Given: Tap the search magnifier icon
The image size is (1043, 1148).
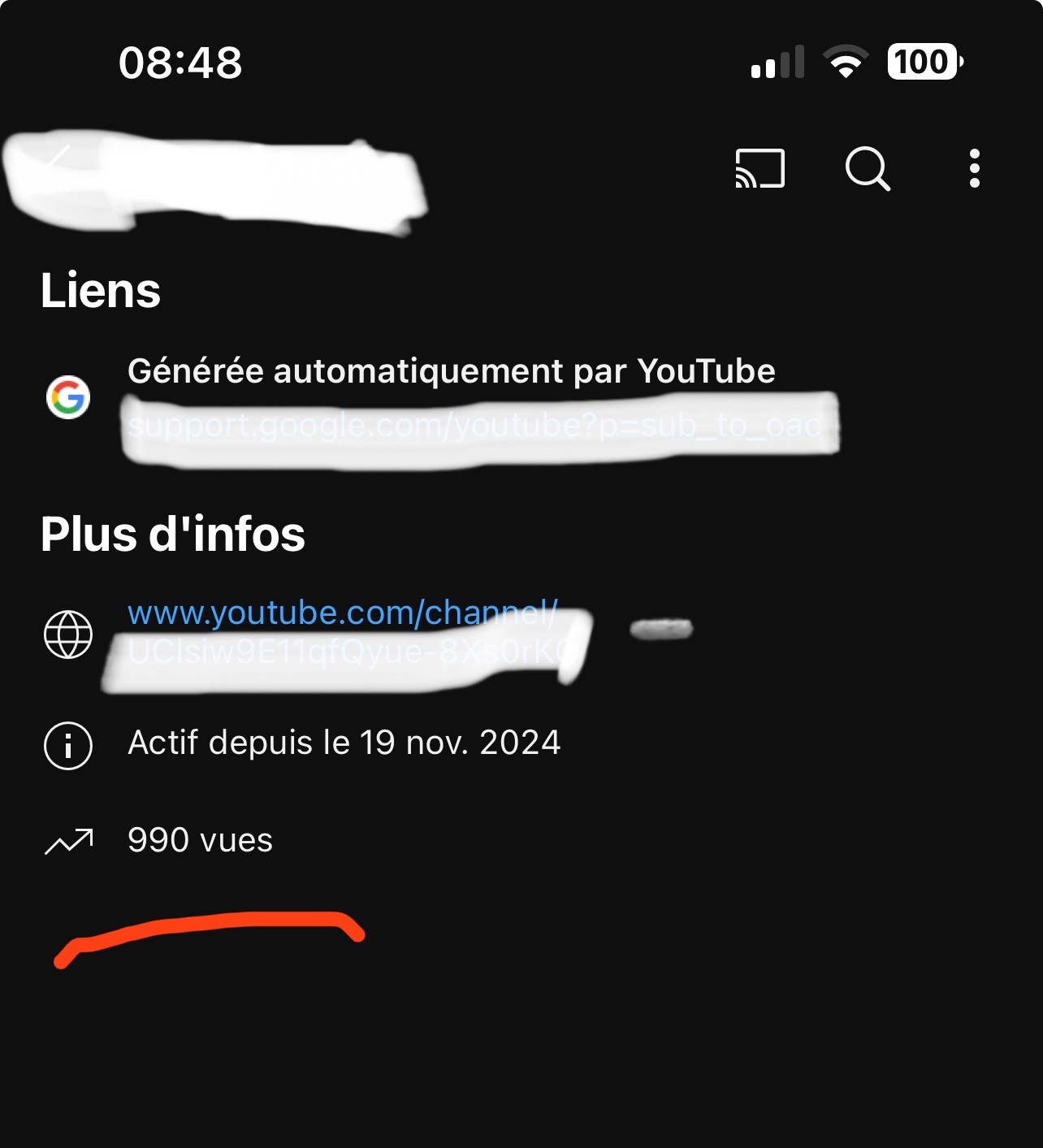Looking at the screenshot, I should coord(868,168).
